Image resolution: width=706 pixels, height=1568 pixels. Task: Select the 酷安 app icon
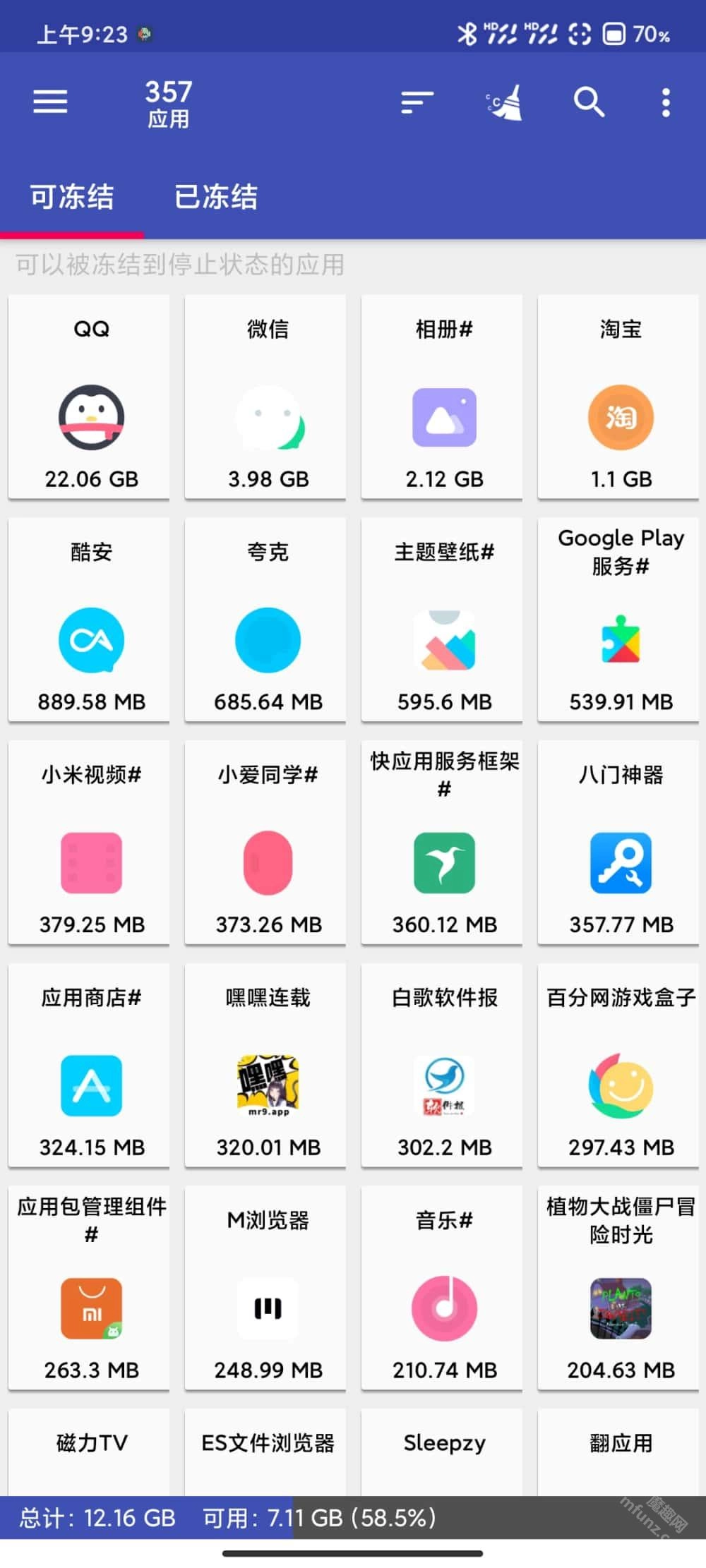point(89,640)
